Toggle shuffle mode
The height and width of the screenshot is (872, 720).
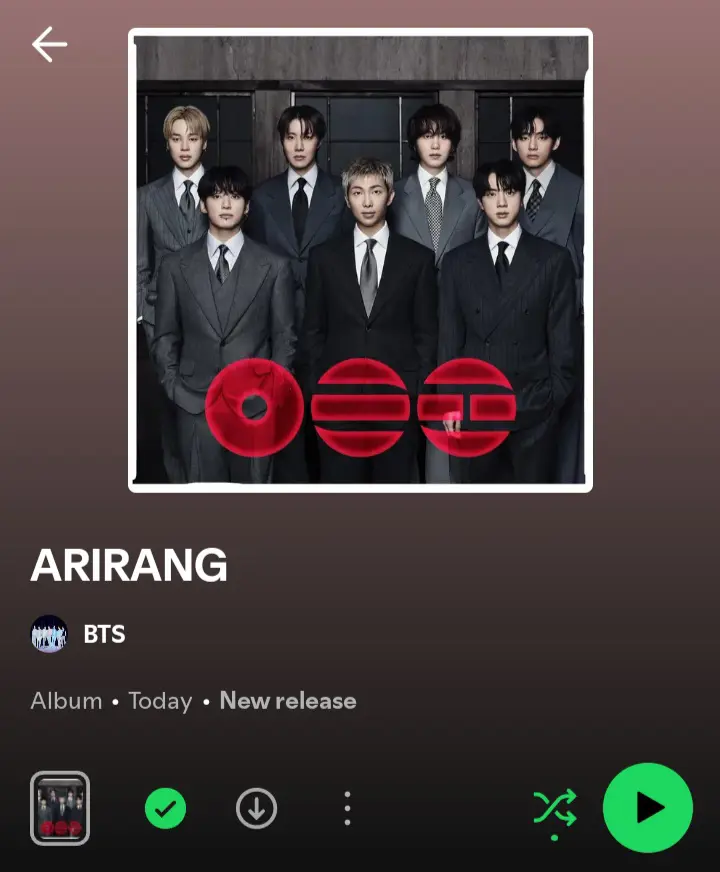click(x=555, y=807)
